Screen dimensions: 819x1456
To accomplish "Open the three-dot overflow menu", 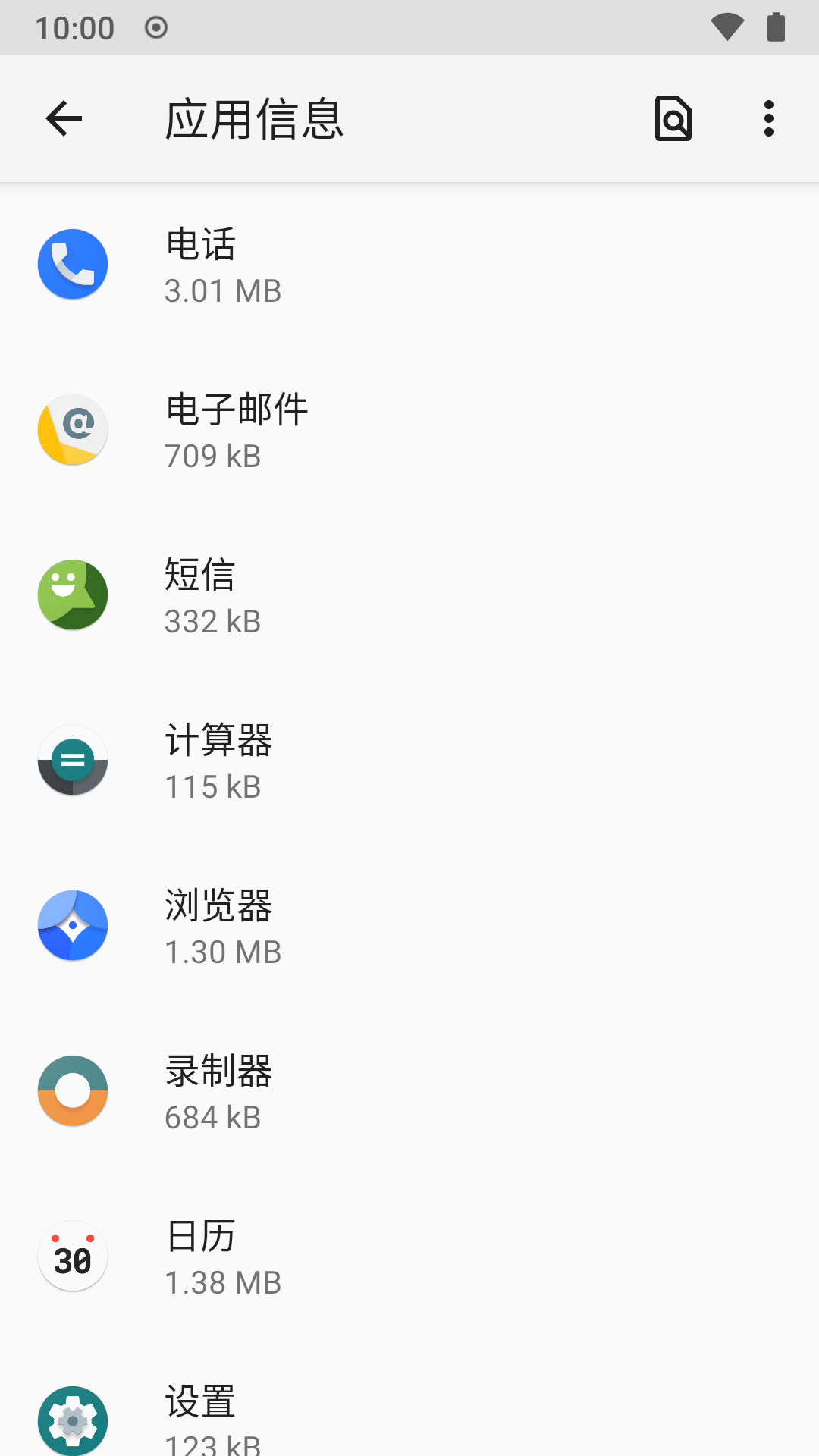I will 770,118.
